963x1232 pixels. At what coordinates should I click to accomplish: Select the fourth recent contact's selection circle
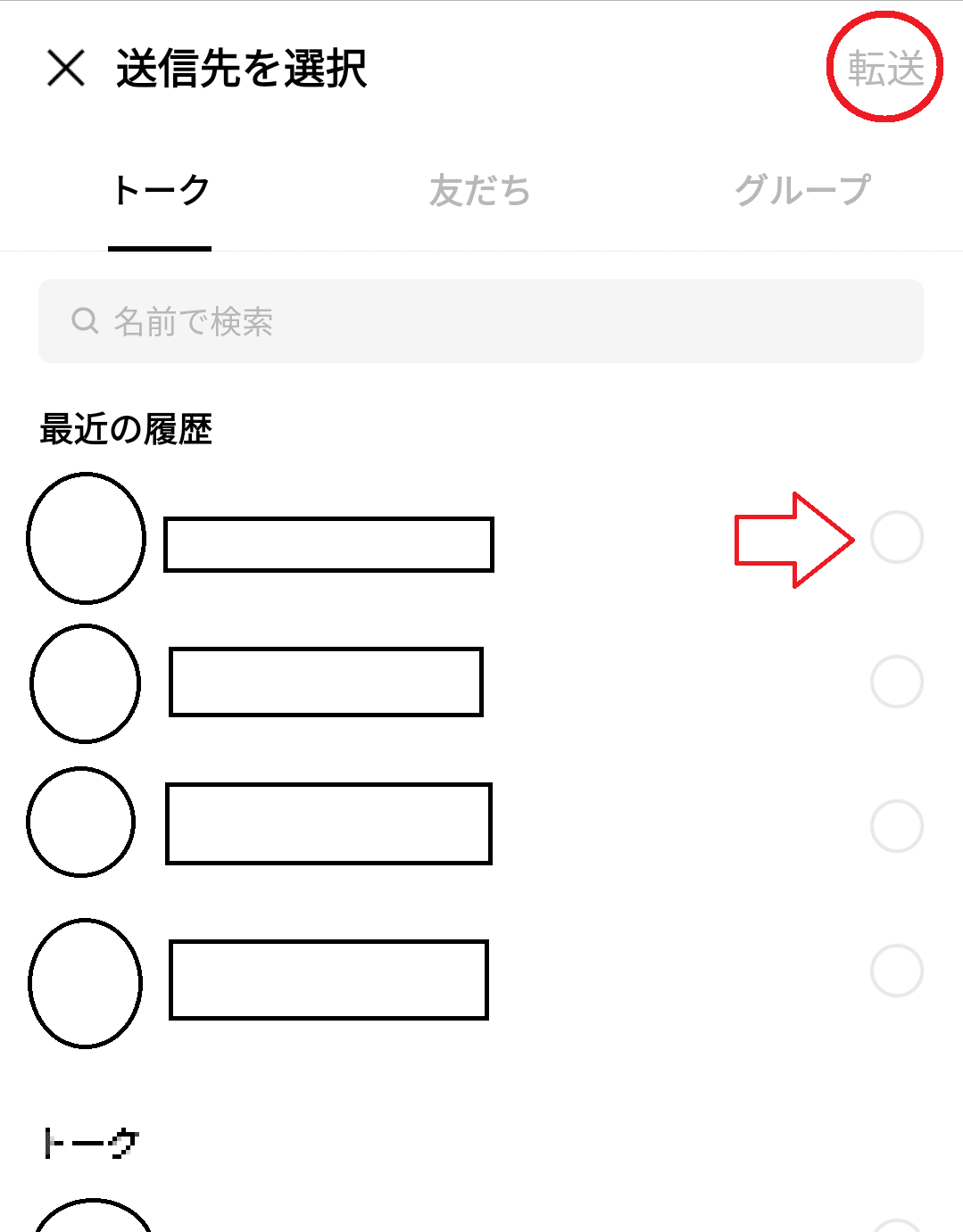coord(896,963)
